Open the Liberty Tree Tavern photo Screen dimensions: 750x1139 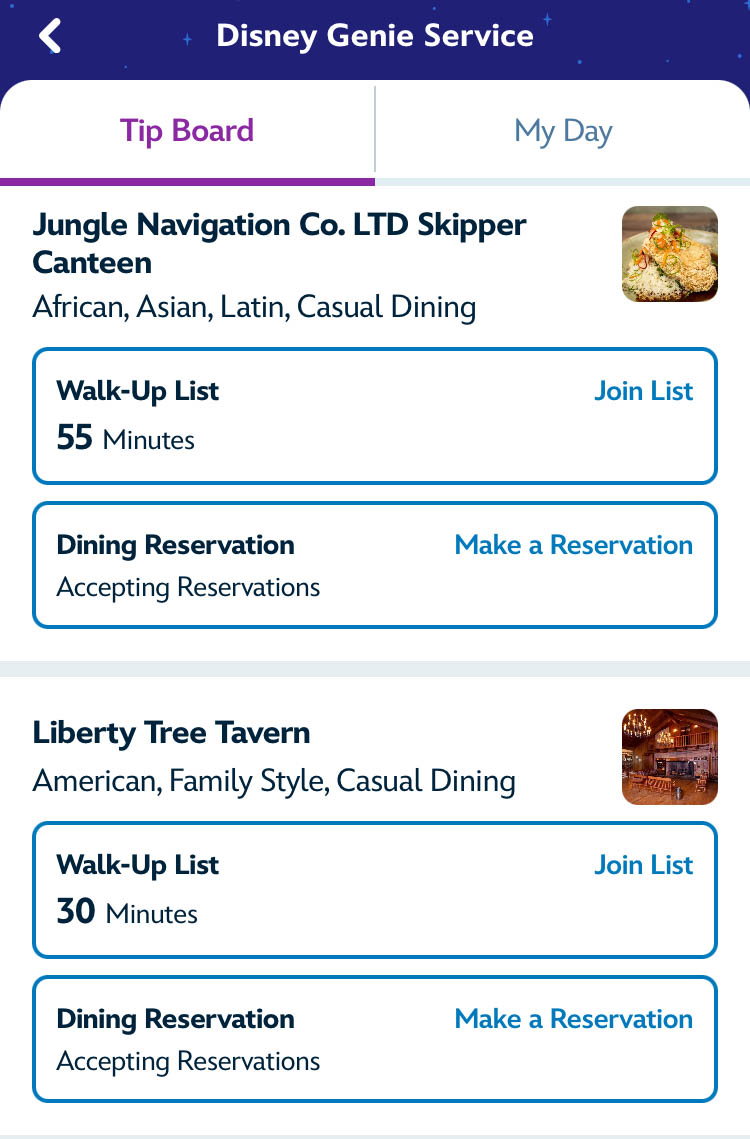[669, 757]
